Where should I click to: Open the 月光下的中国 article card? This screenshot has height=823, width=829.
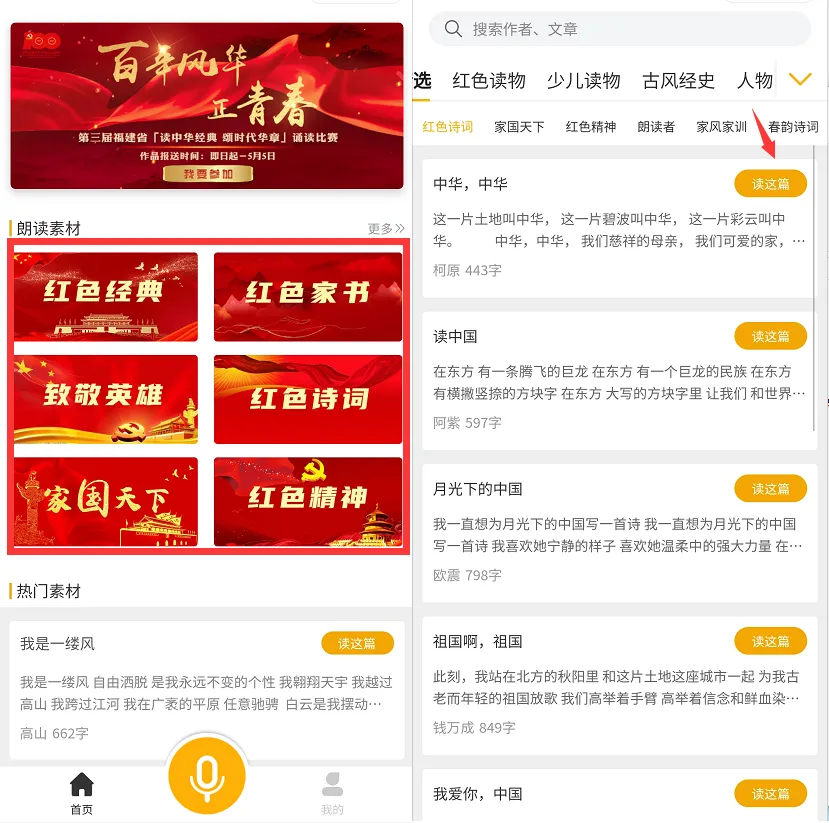(600, 530)
